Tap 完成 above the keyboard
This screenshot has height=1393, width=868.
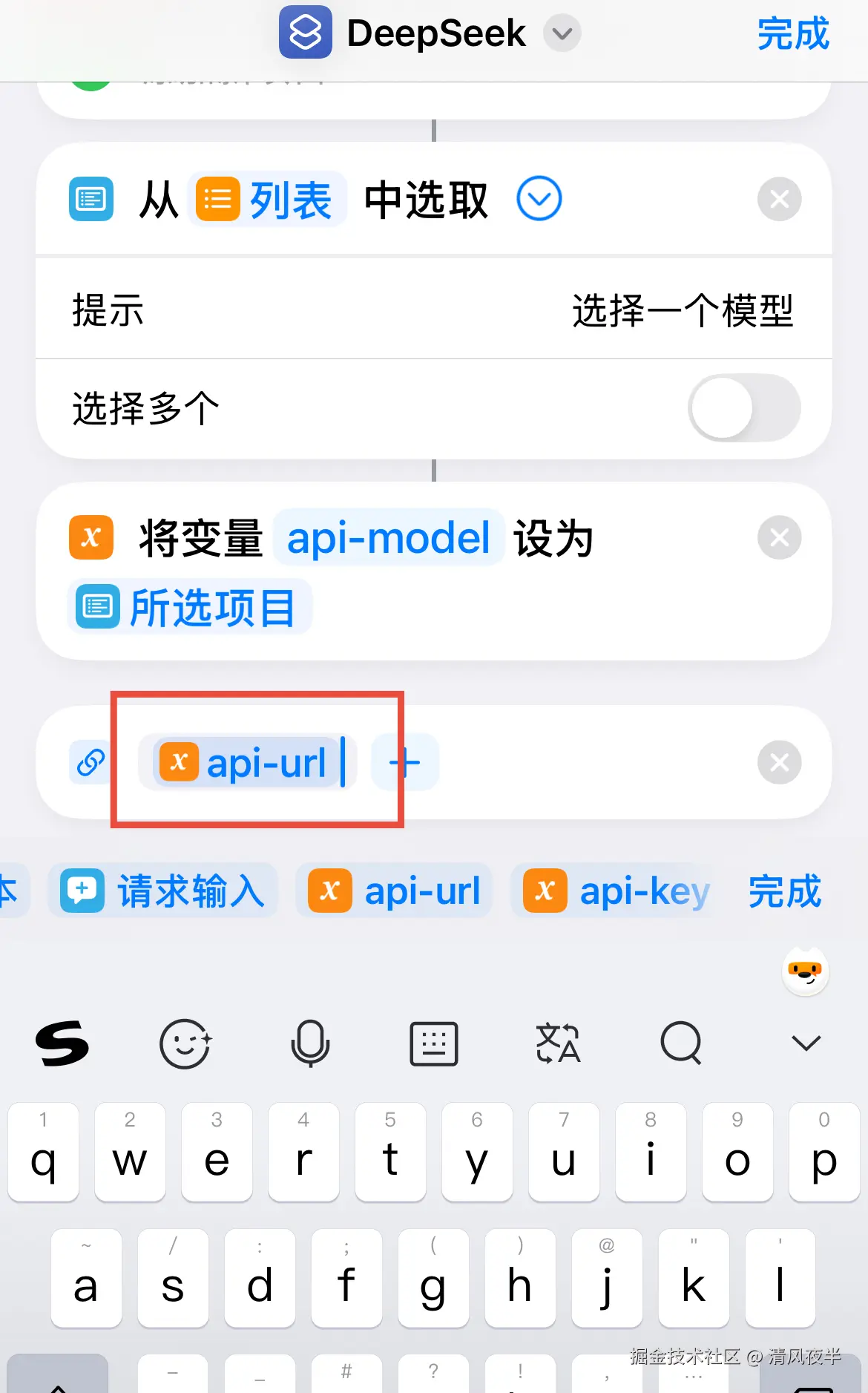pyautogui.click(x=785, y=891)
